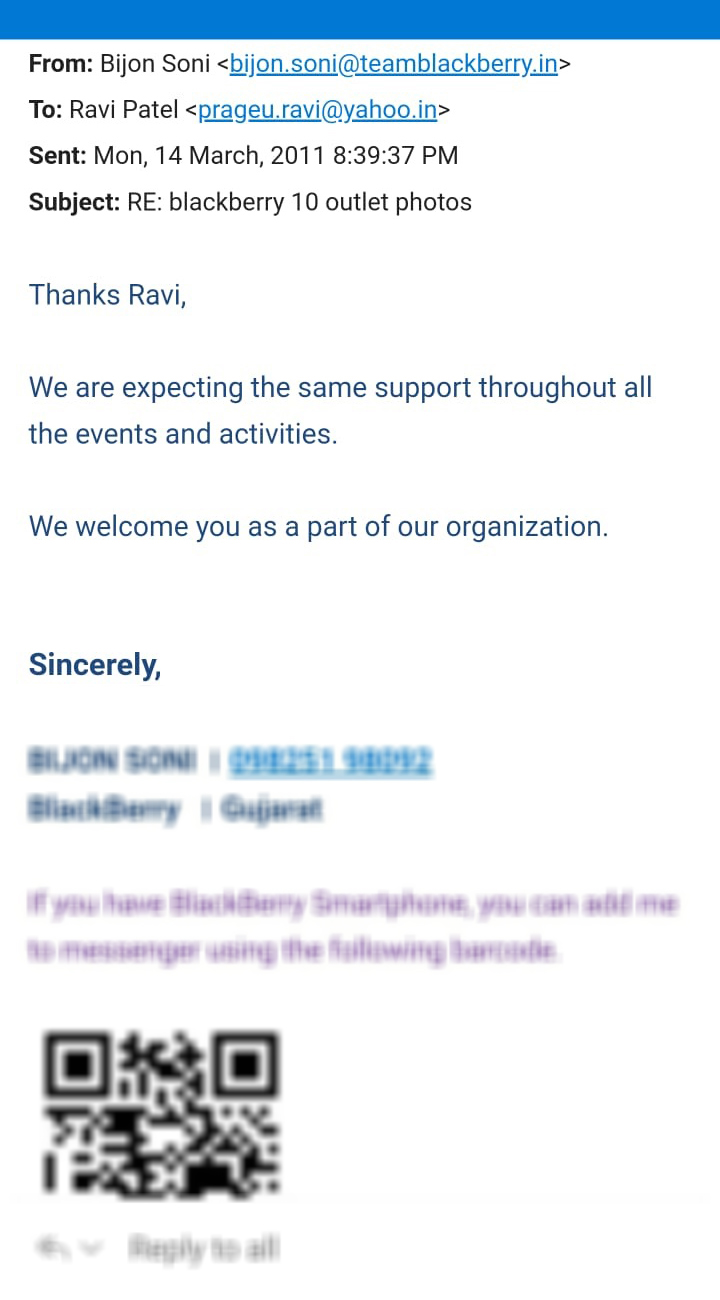
Task: Tap the prageu.ravi@yahoo.in recipient email link
Action: (x=318, y=110)
